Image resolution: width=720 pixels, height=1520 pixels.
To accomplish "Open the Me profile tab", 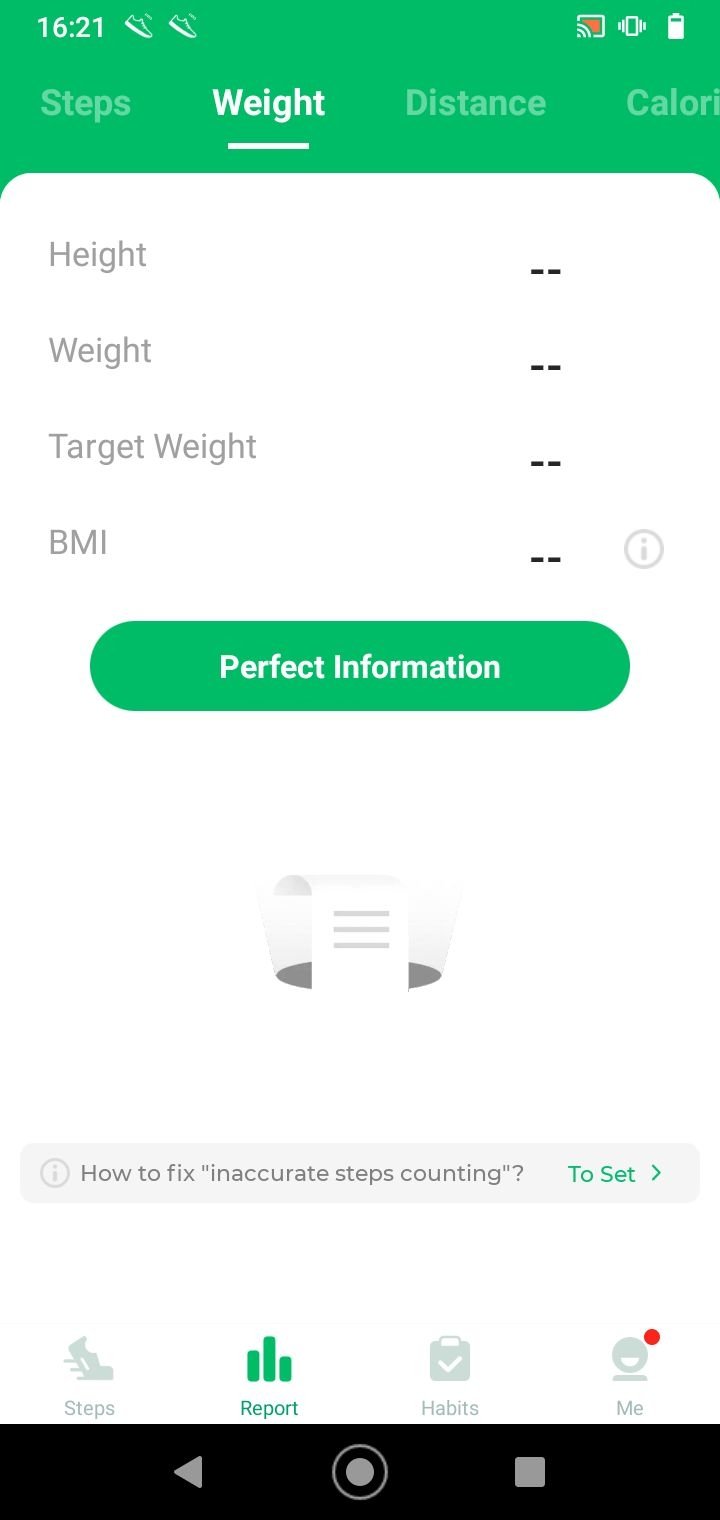I will click(630, 1378).
